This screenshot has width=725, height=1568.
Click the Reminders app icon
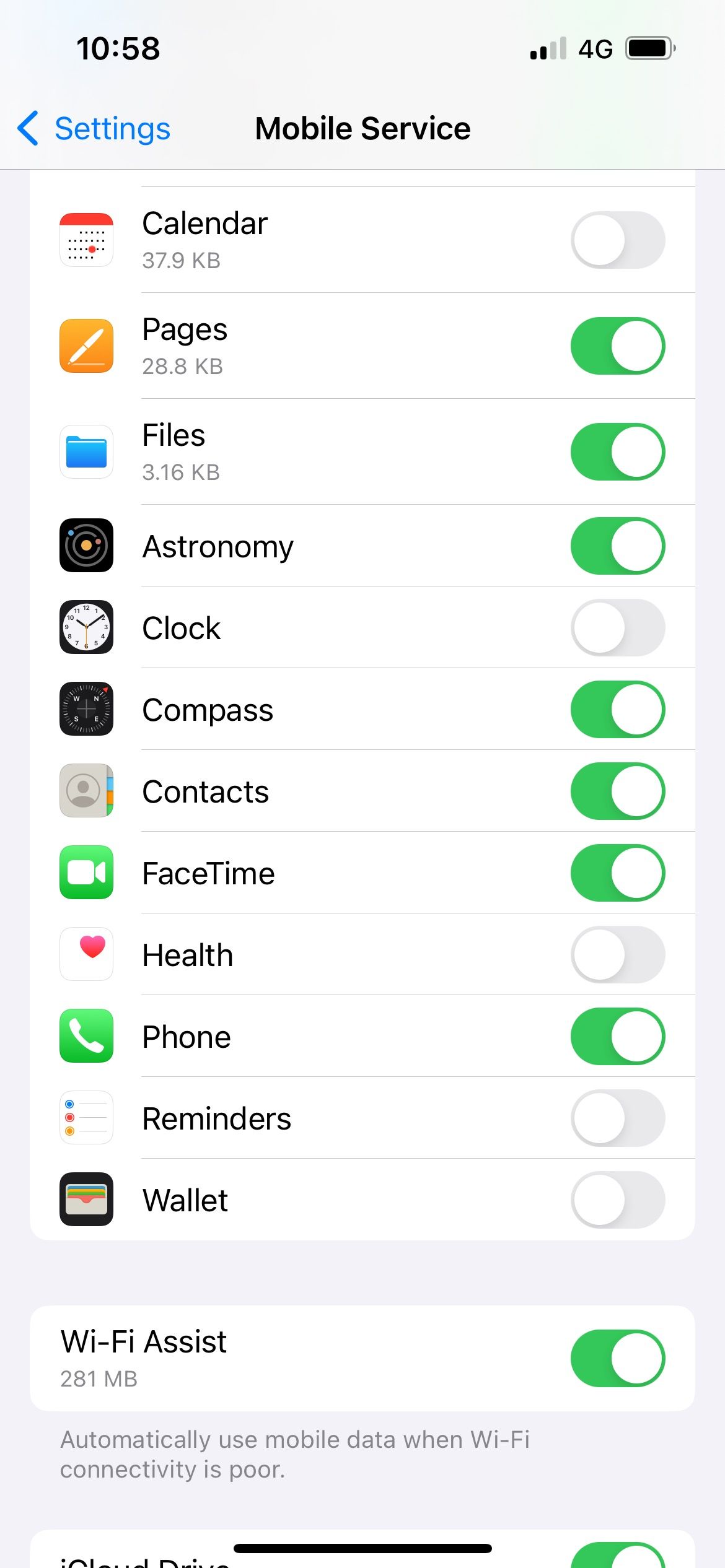pyautogui.click(x=86, y=1118)
